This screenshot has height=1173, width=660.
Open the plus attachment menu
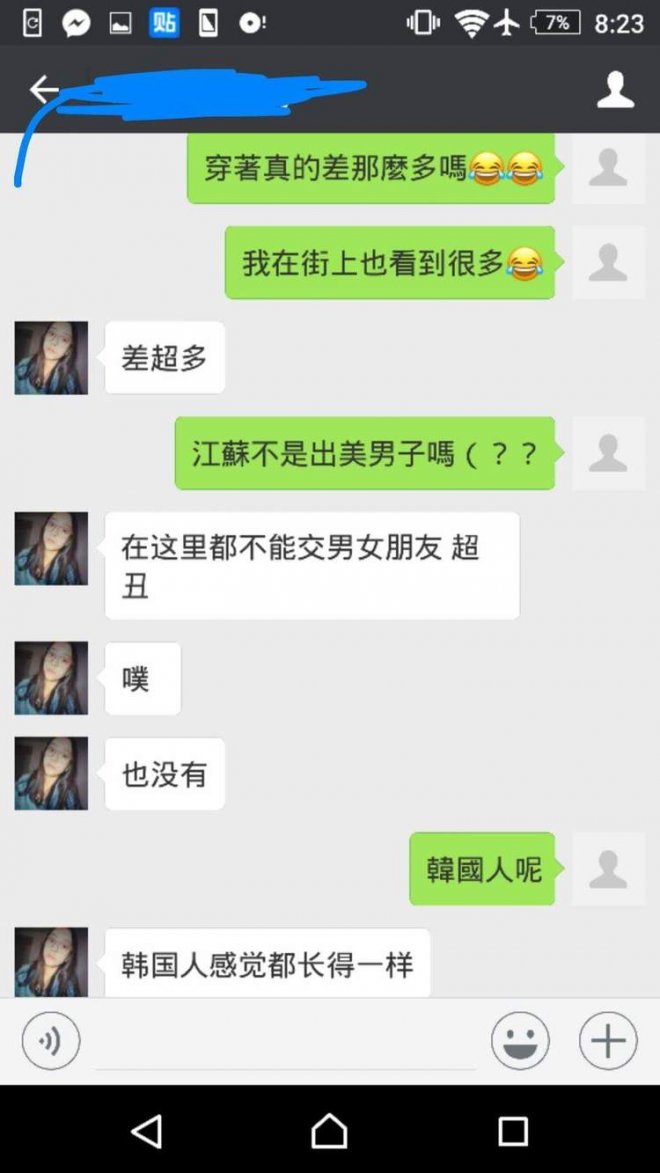click(608, 1041)
